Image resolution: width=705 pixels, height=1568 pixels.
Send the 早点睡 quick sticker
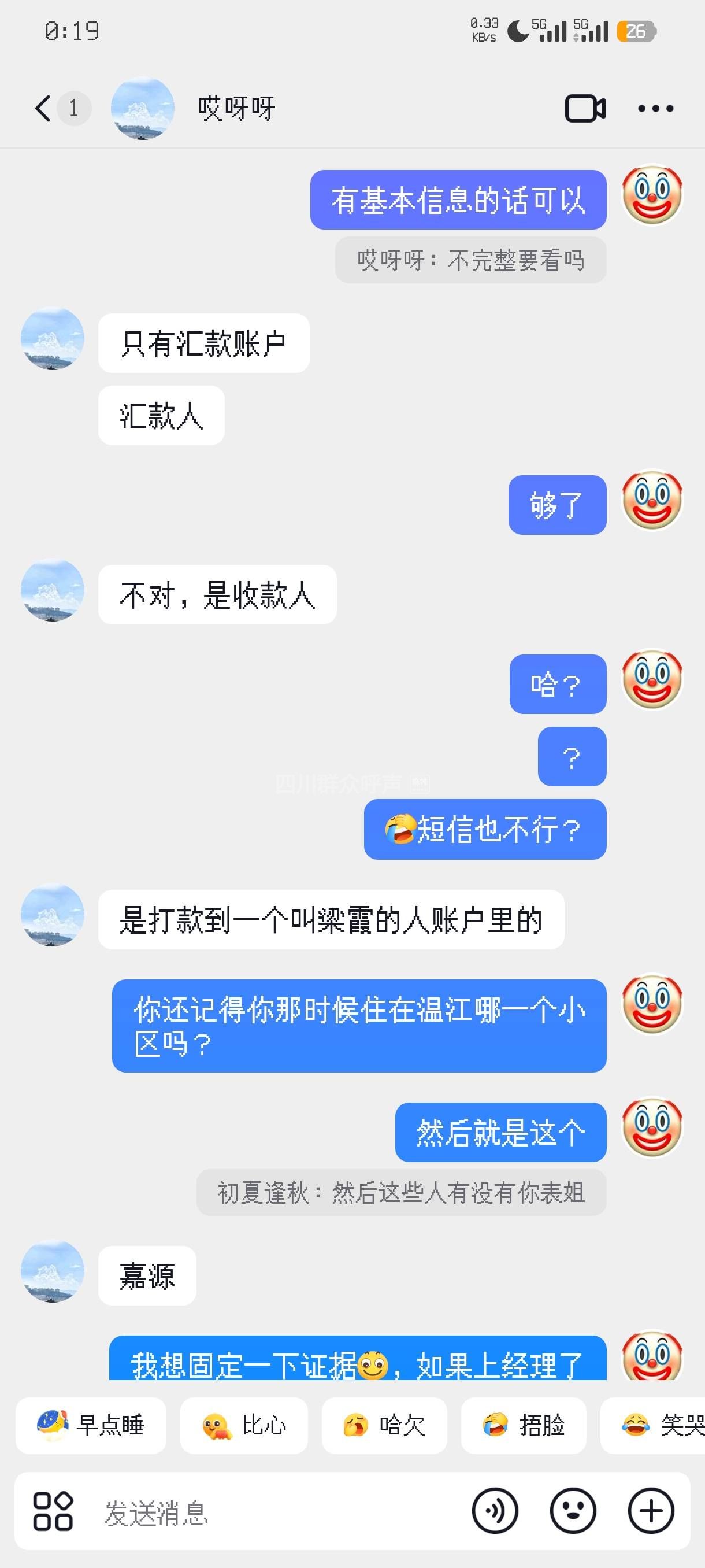click(91, 1425)
